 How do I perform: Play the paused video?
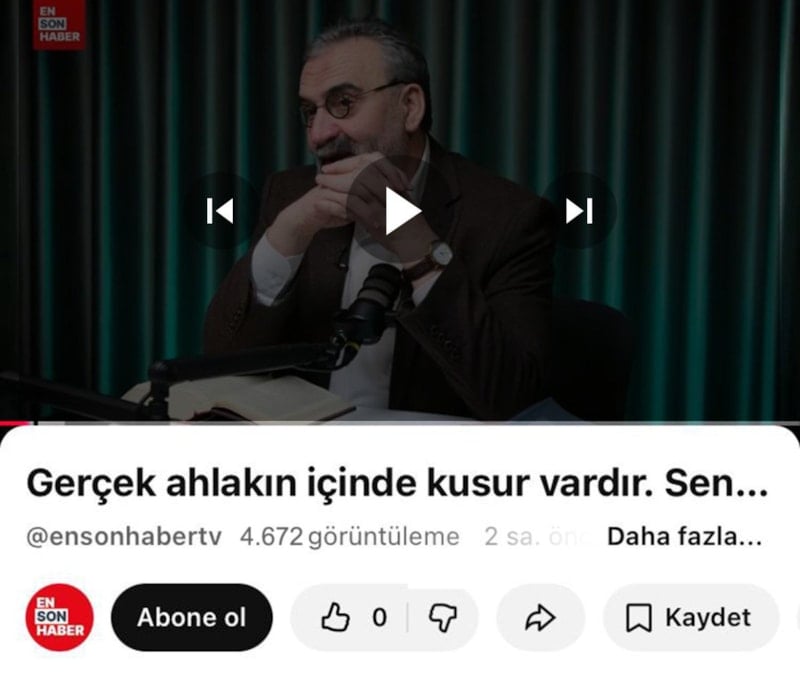click(x=401, y=211)
